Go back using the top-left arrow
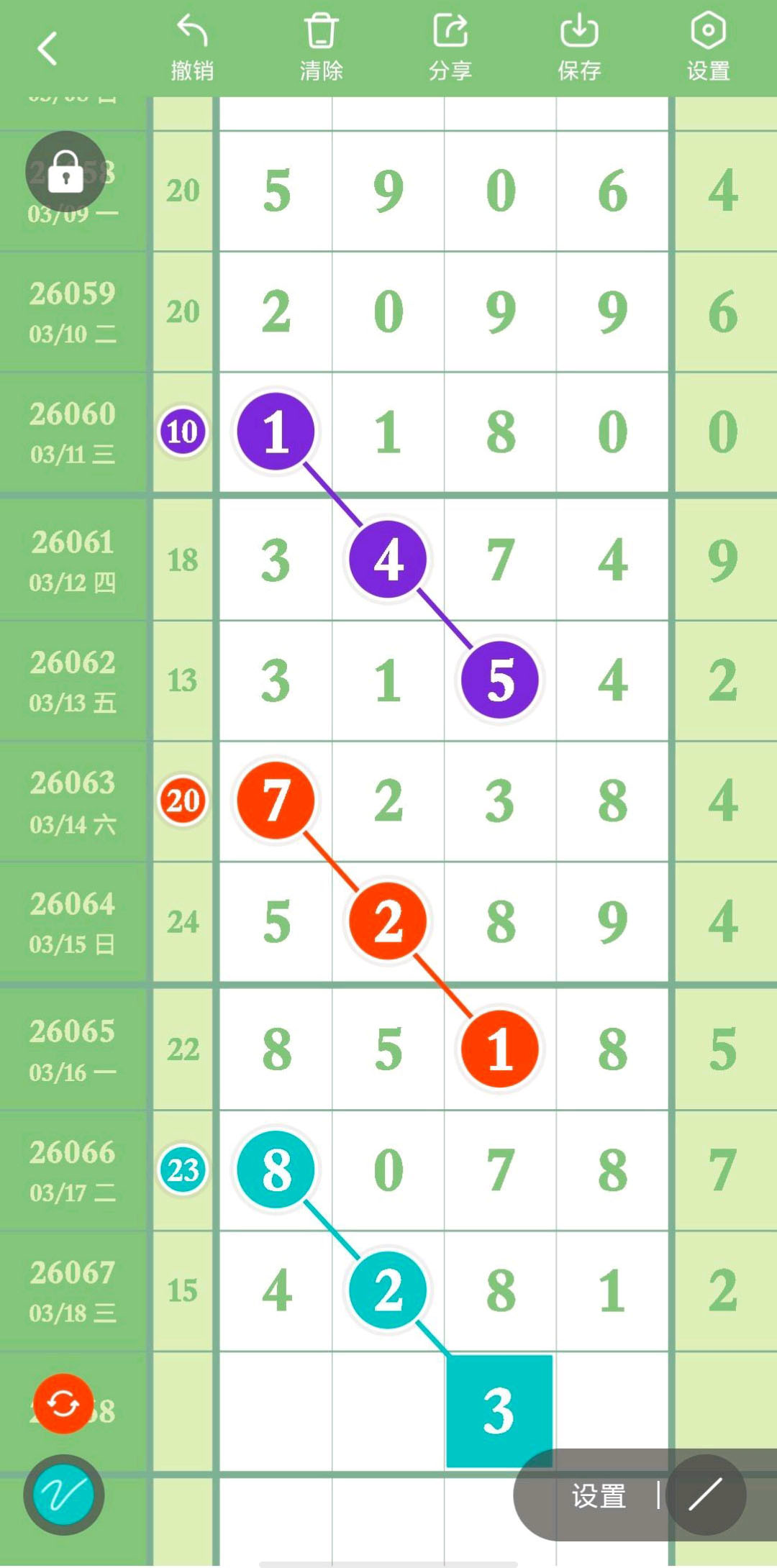The height and width of the screenshot is (1568, 777). click(47, 49)
